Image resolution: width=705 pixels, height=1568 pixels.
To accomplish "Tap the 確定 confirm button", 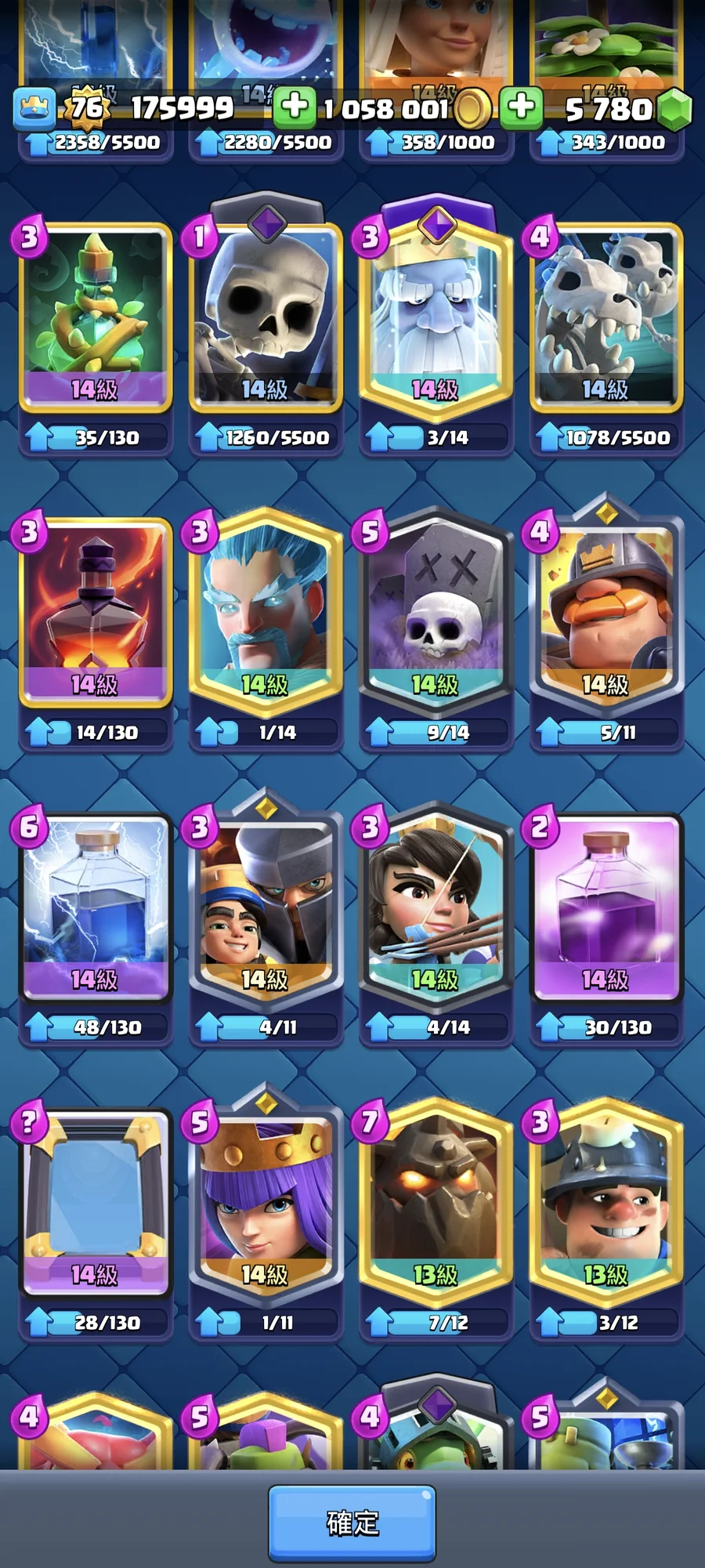I will (352, 1523).
